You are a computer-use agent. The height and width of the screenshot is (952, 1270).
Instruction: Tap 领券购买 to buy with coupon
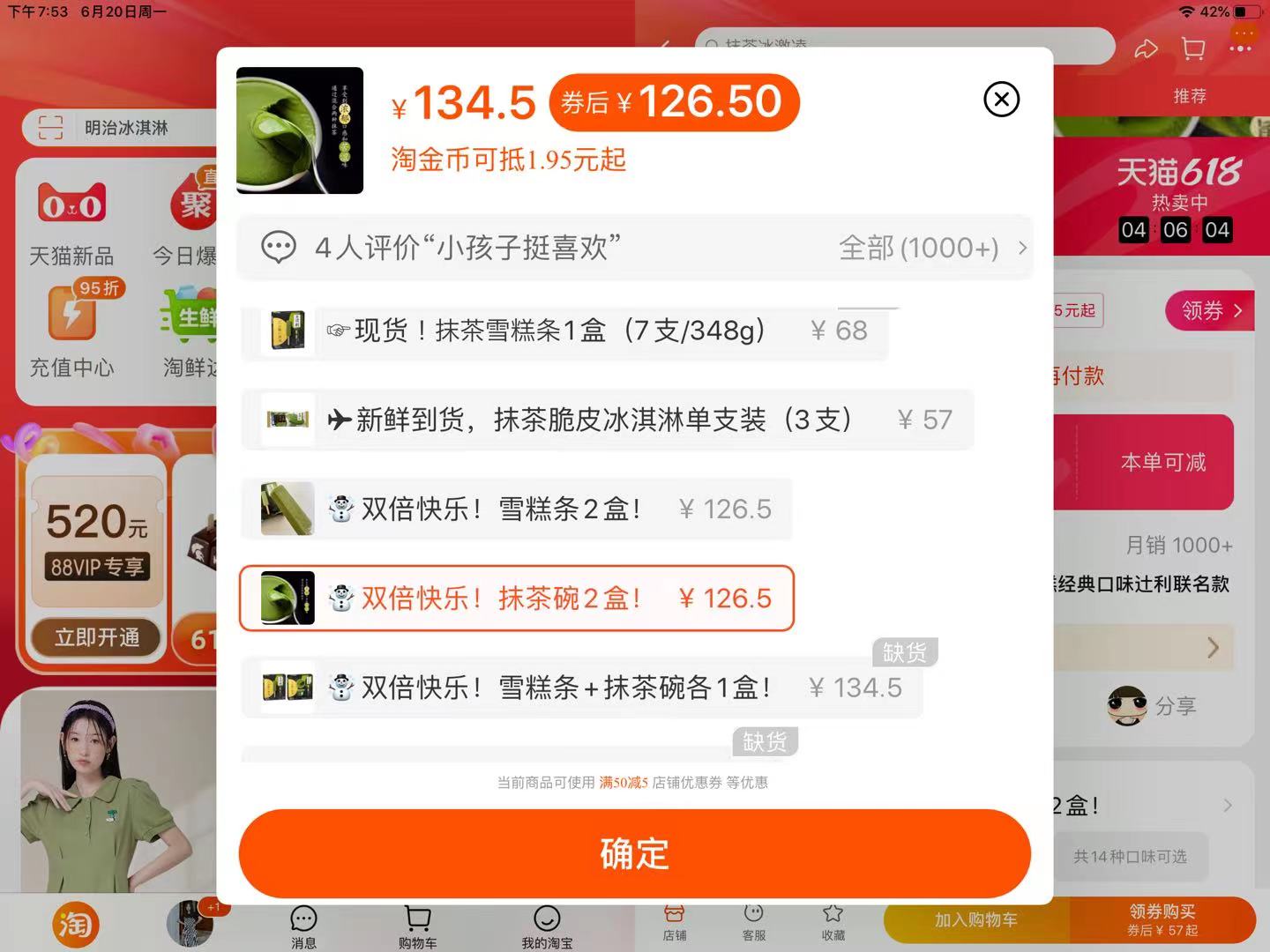point(1162,920)
